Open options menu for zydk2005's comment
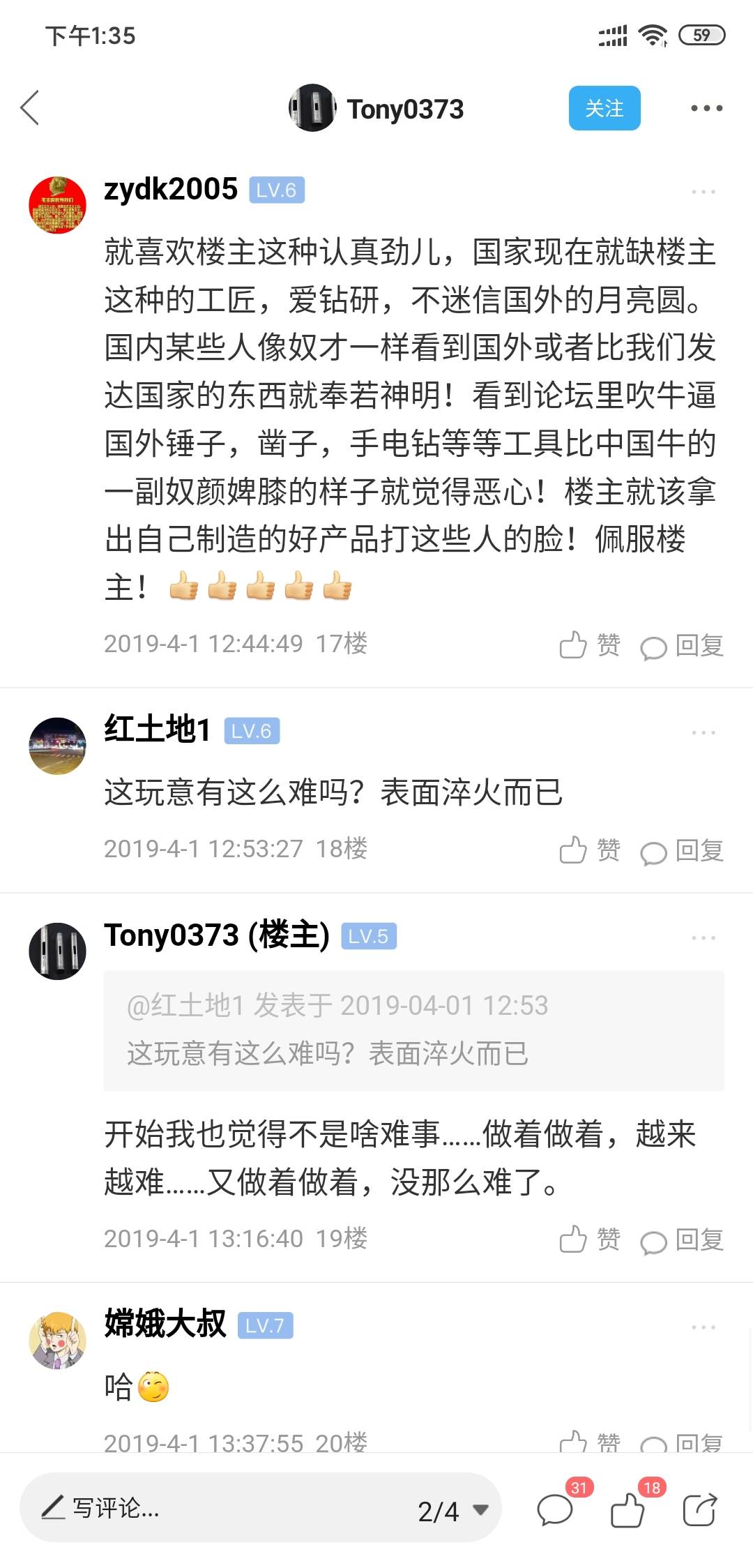The height and width of the screenshot is (1568, 753). click(703, 191)
